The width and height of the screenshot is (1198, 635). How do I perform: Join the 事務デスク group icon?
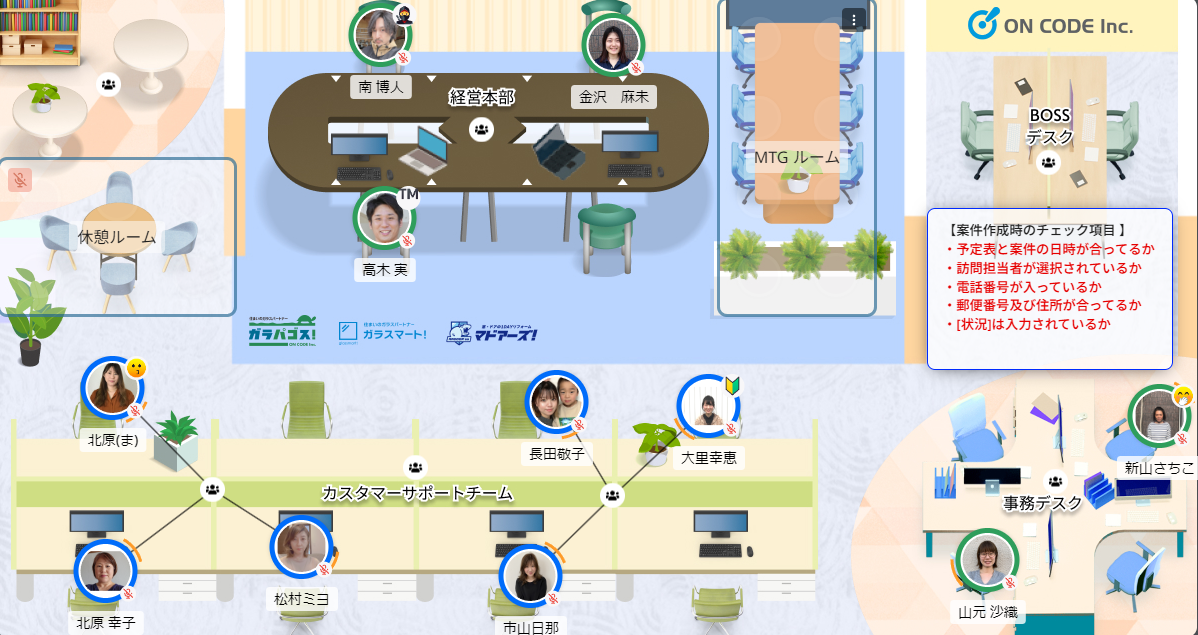coord(1056,481)
